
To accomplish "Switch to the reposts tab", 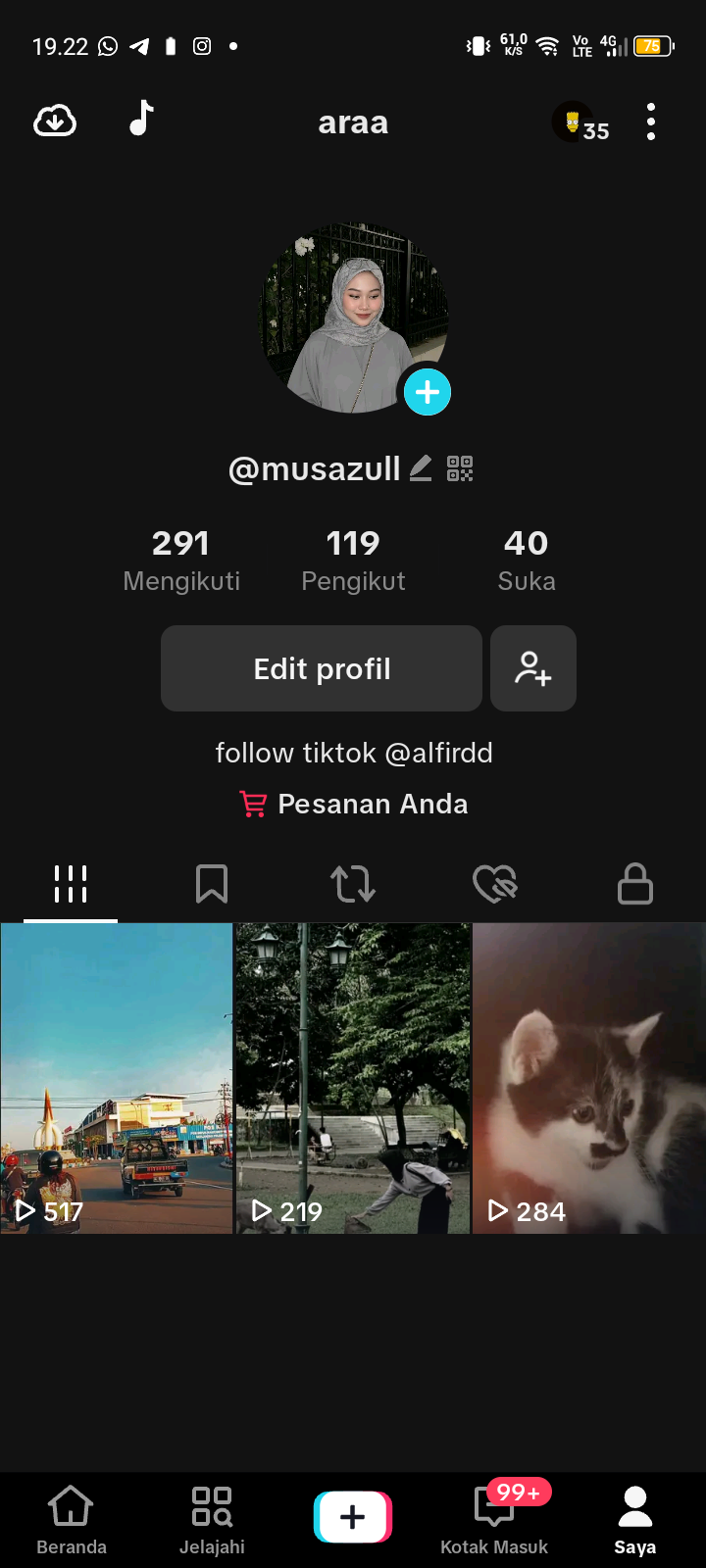I will [353, 883].
